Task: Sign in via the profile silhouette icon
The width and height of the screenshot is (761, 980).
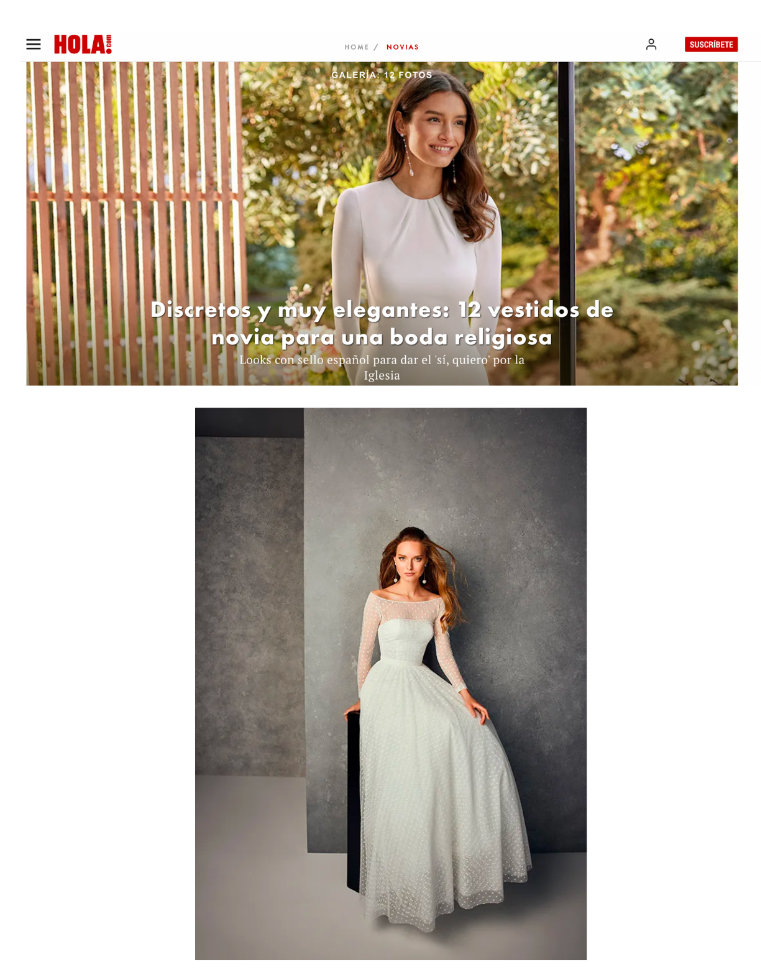Action: (650, 44)
